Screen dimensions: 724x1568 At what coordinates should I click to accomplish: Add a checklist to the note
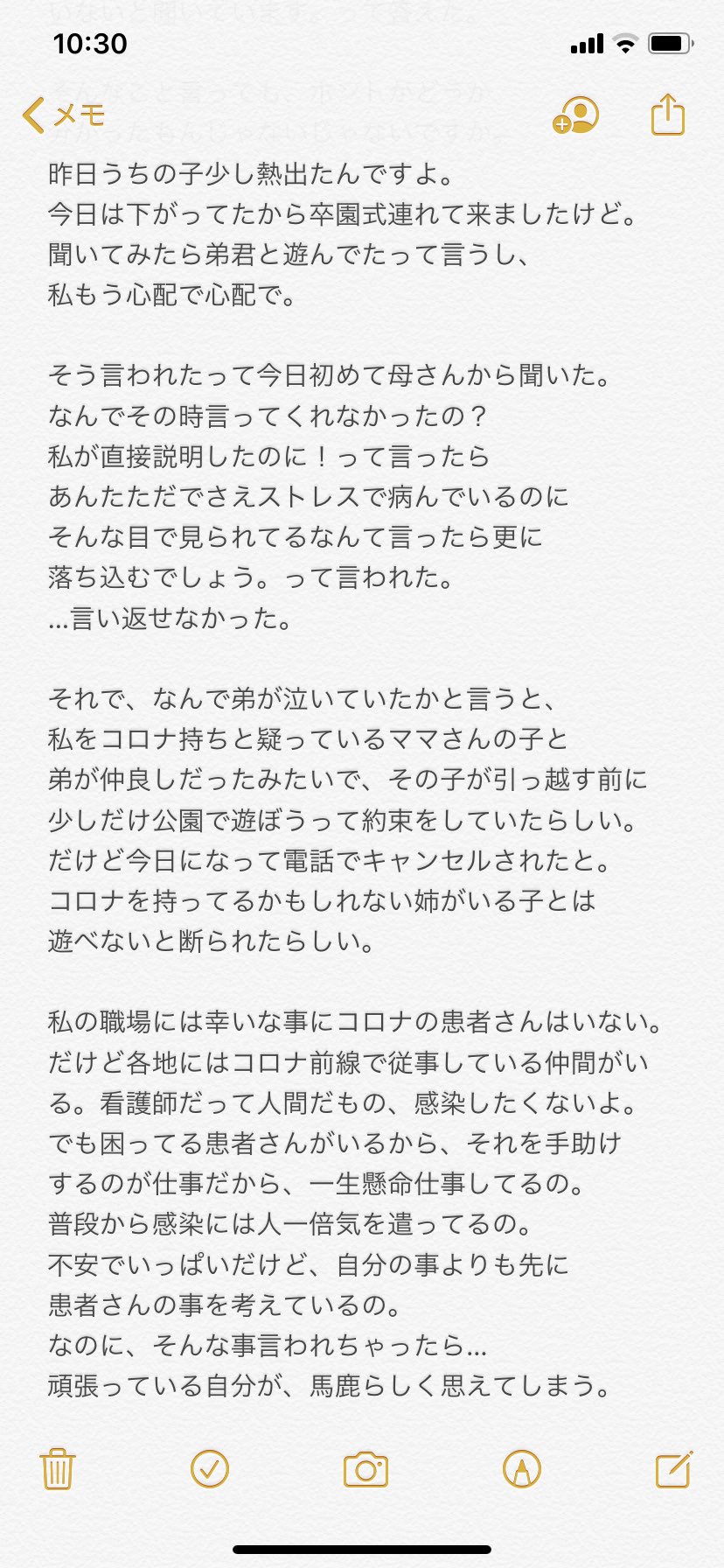click(x=210, y=1469)
